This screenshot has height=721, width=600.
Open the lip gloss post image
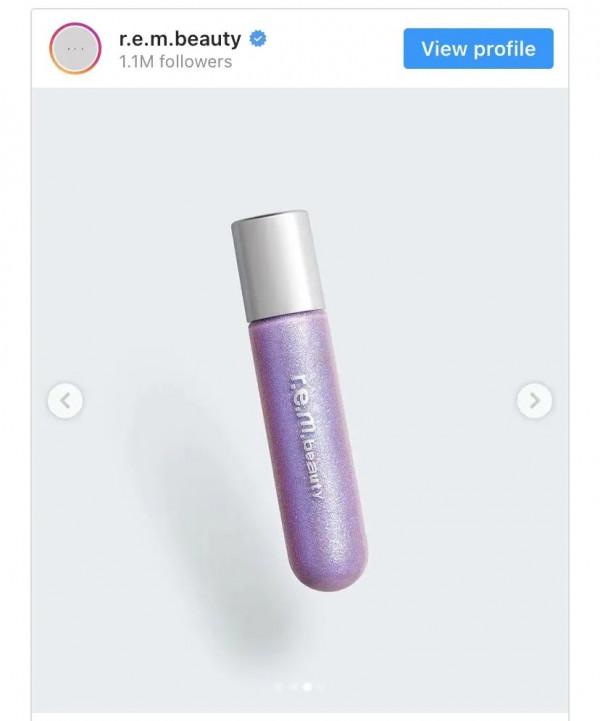[x=300, y=400]
